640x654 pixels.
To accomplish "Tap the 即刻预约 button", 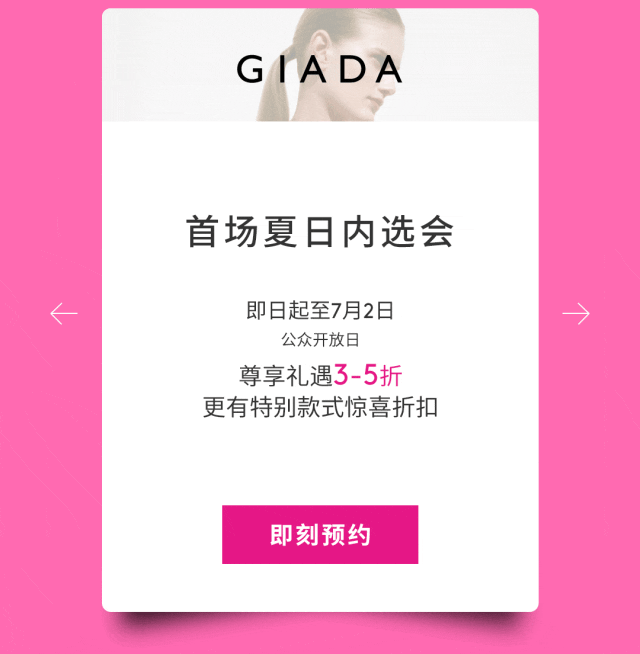I will click(320, 535).
